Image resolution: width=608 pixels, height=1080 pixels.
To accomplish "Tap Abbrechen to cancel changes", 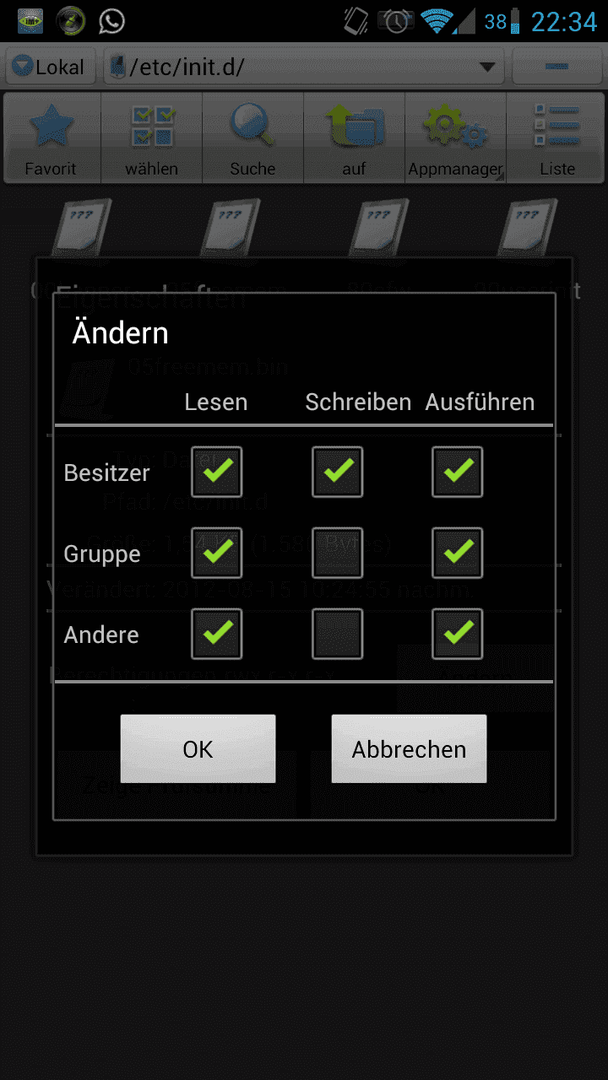I will pos(409,748).
